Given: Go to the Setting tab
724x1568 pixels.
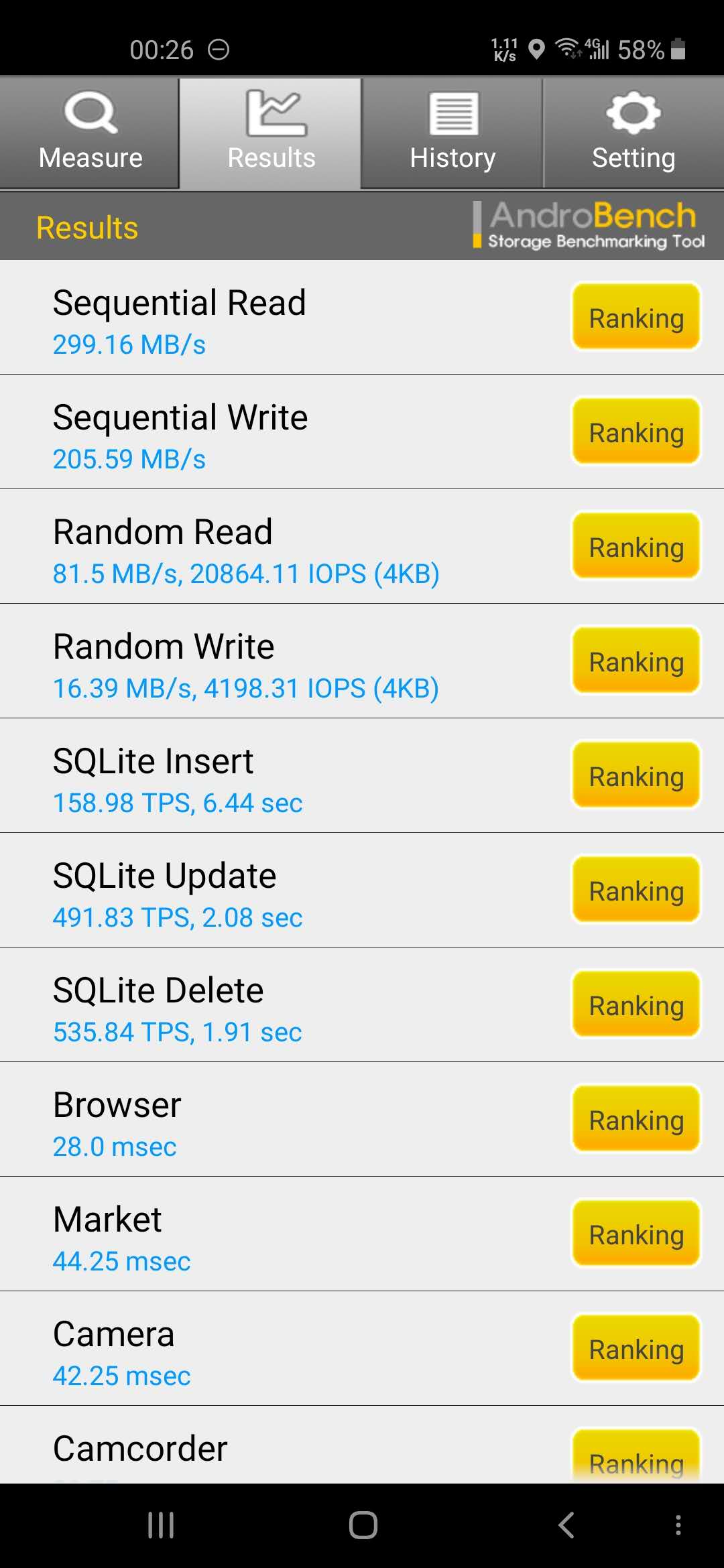Looking at the screenshot, I should tap(633, 133).
